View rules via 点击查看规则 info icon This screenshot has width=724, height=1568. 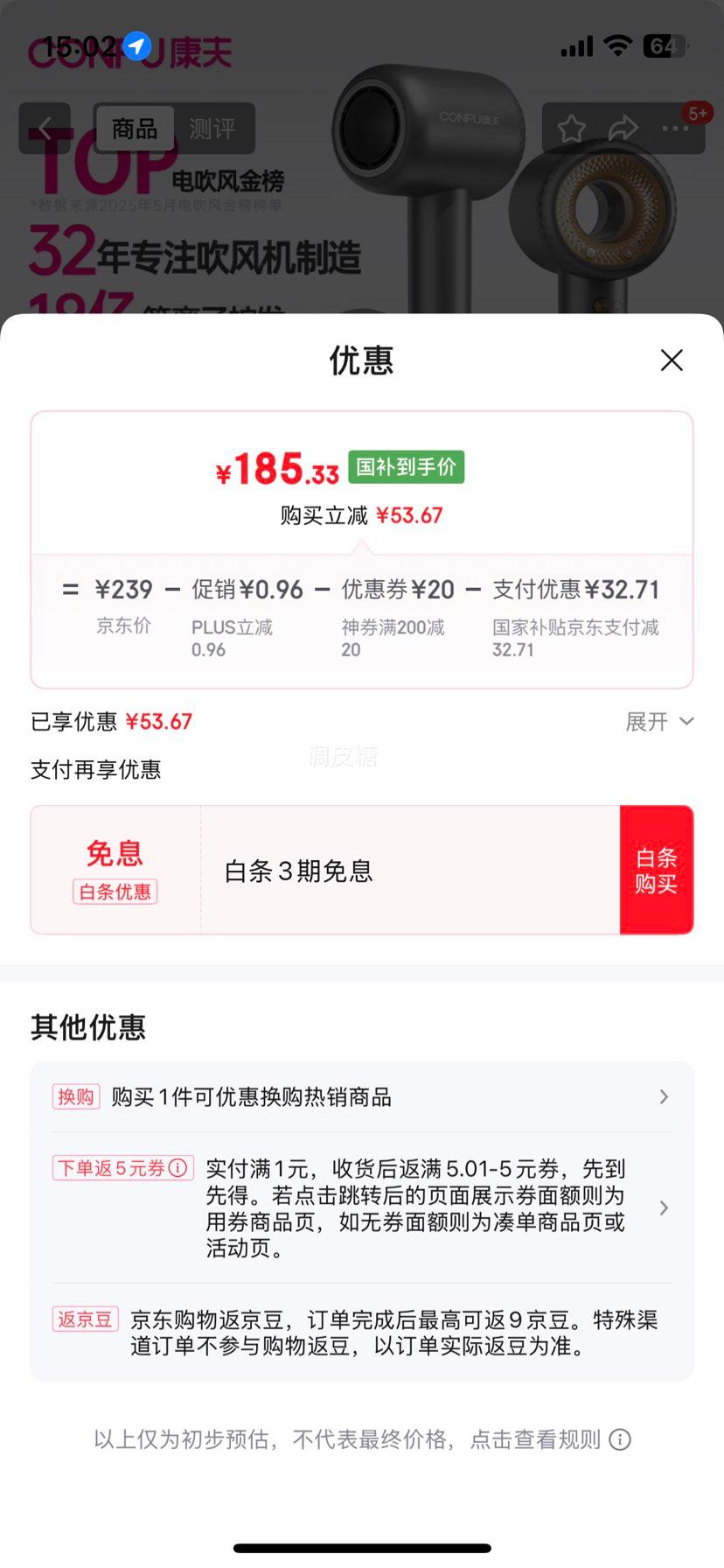[620, 1439]
